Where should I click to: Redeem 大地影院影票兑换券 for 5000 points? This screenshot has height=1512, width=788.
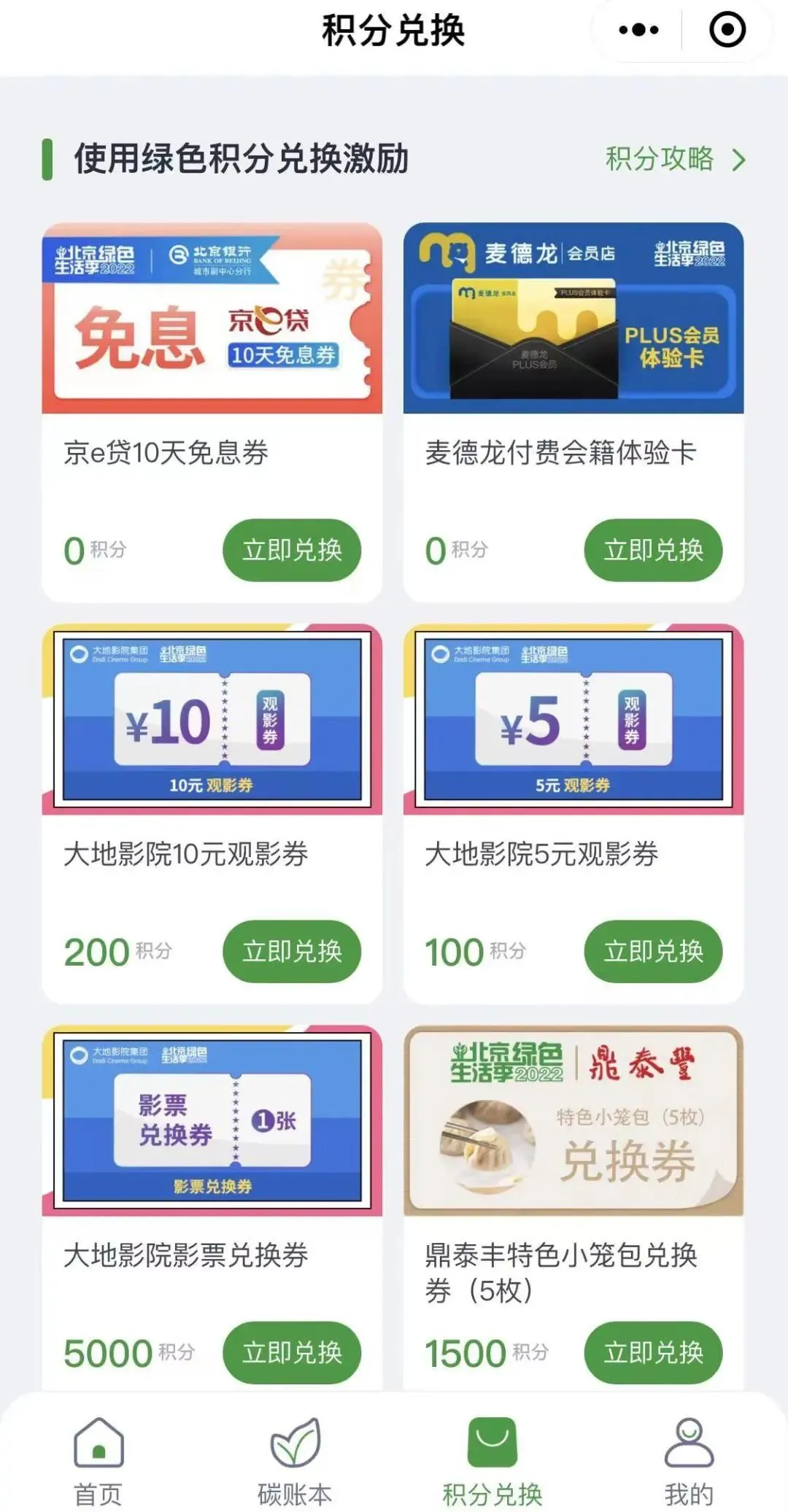(x=292, y=1352)
